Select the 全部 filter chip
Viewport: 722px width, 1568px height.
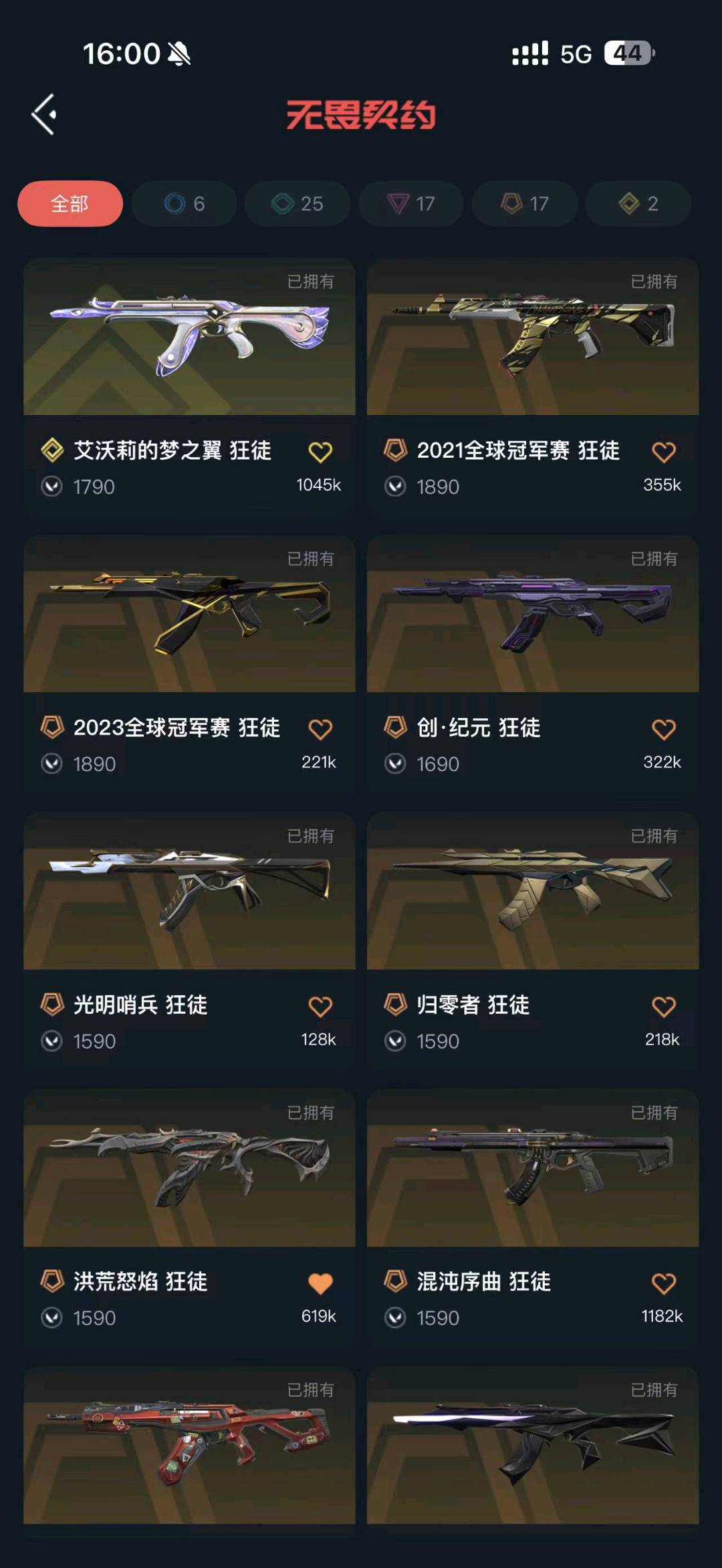(x=70, y=203)
